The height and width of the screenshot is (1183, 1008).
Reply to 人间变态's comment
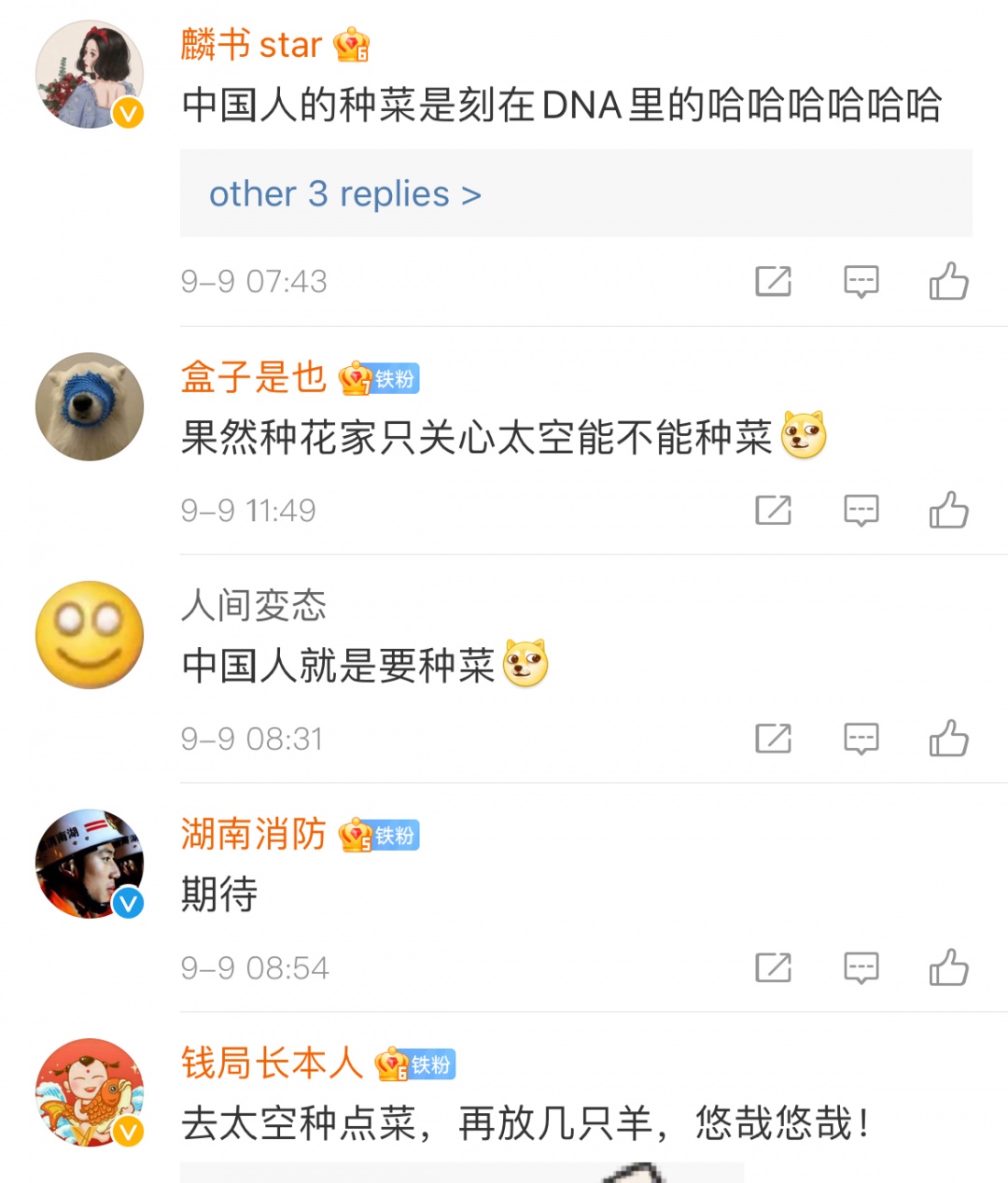tap(861, 739)
